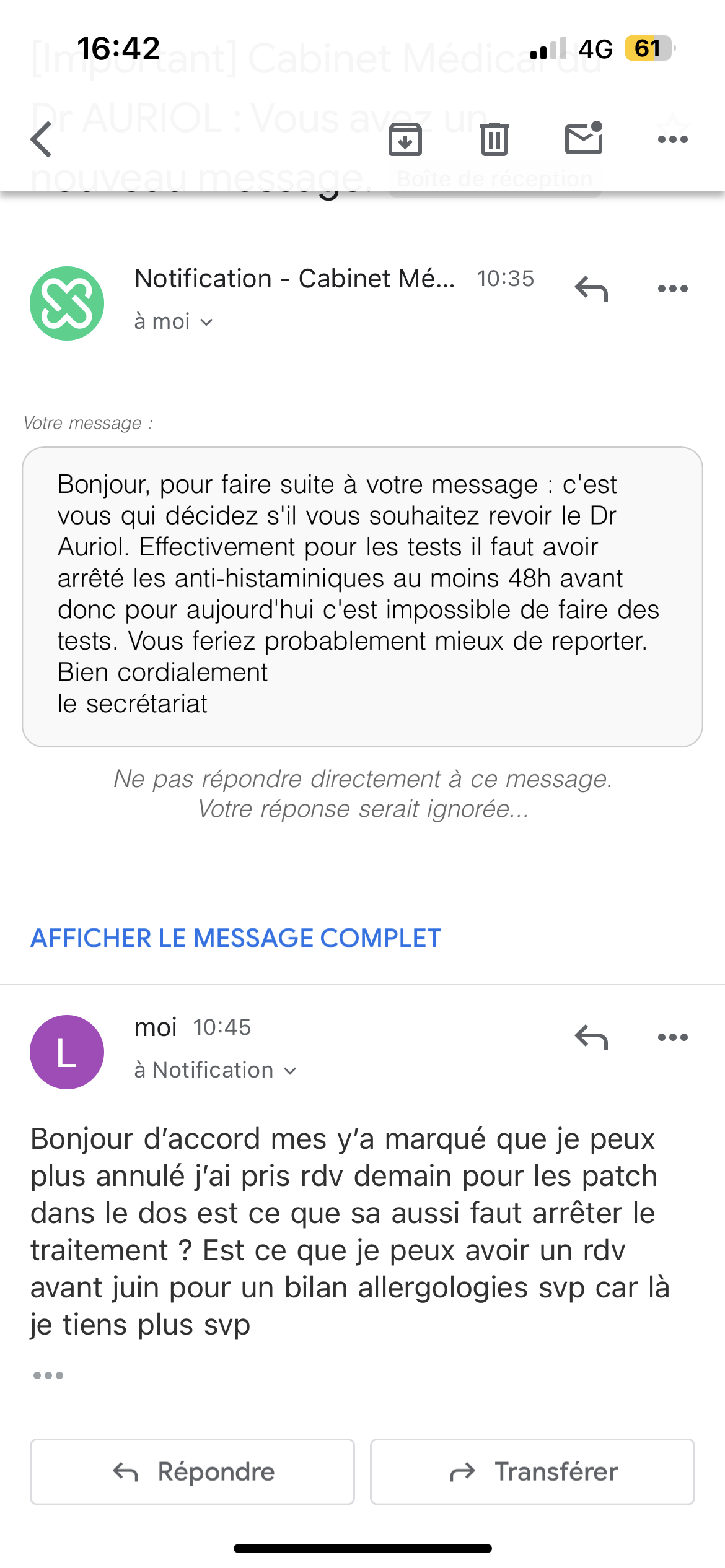Delete this email with the trash icon

tap(494, 139)
